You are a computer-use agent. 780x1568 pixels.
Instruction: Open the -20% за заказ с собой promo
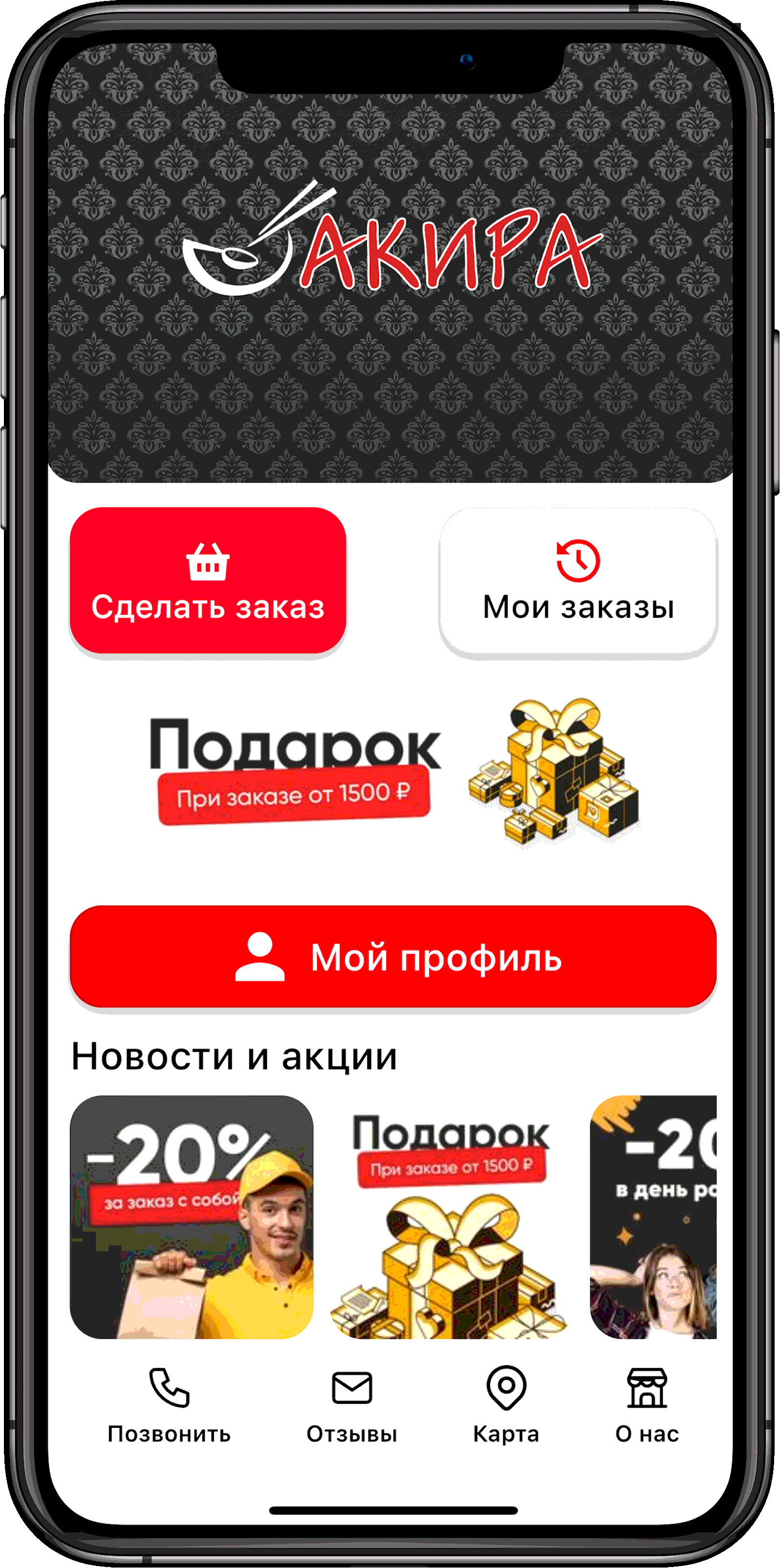192,1218
